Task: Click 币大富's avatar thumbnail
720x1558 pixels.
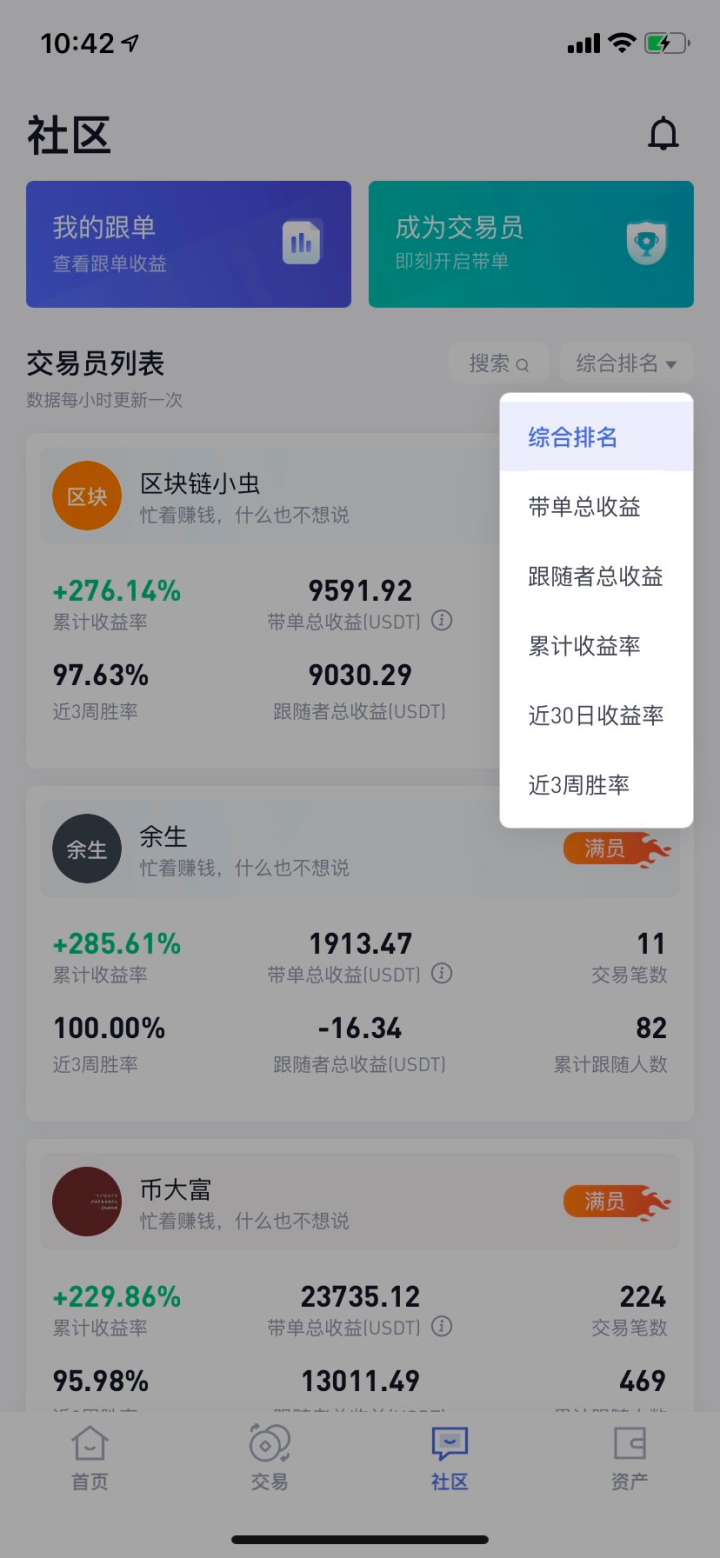Action: pos(86,1201)
